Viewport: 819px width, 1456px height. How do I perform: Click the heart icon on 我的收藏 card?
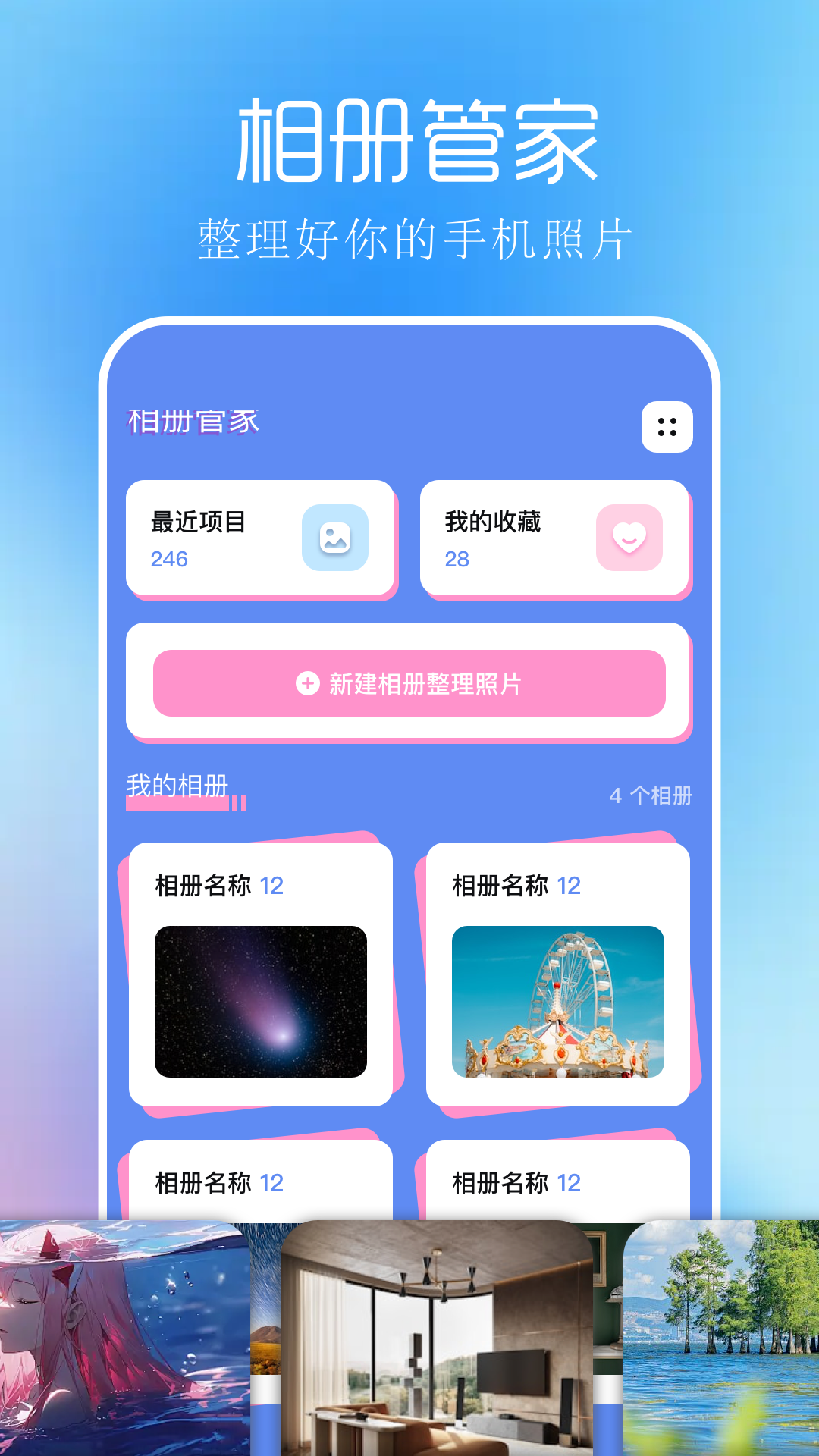[629, 539]
